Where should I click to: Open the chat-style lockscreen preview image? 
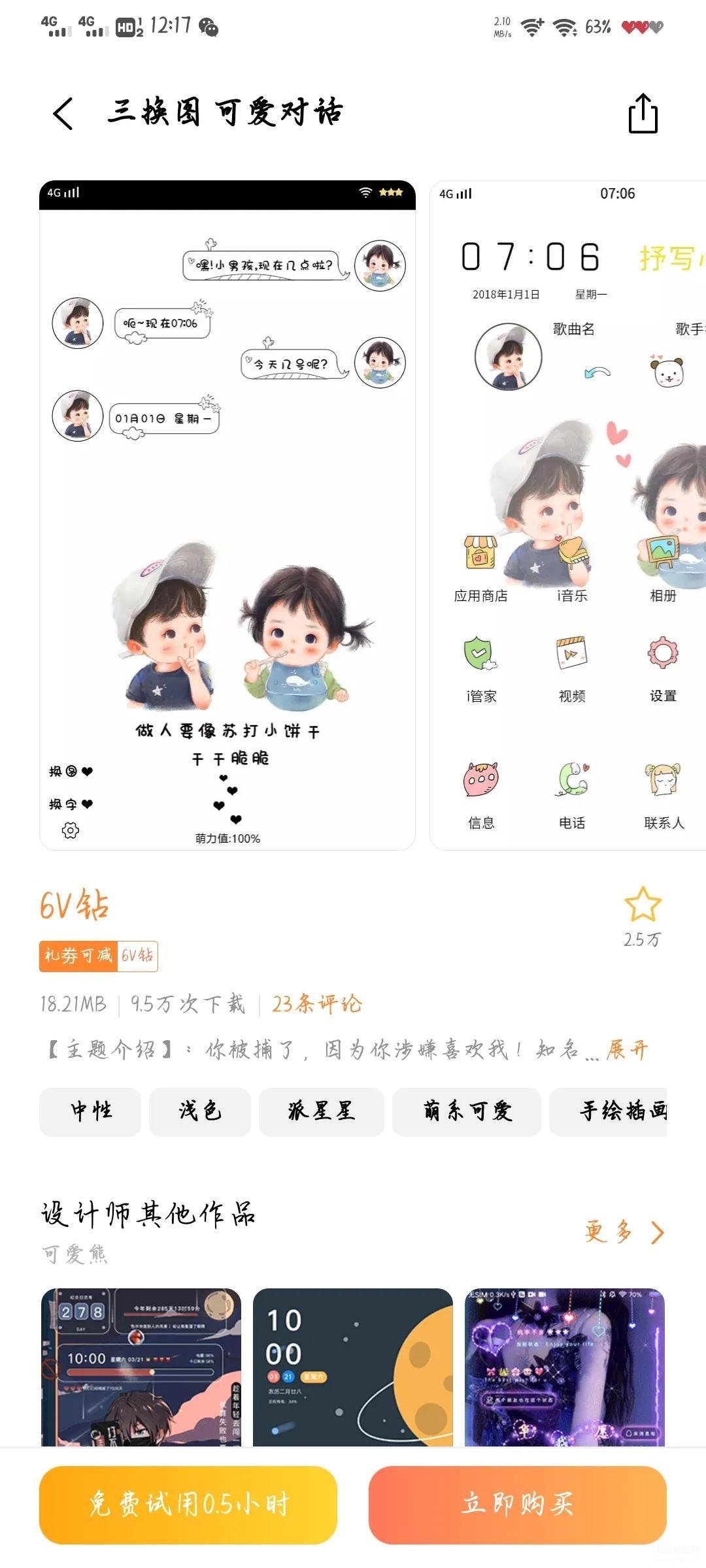pos(227,515)
